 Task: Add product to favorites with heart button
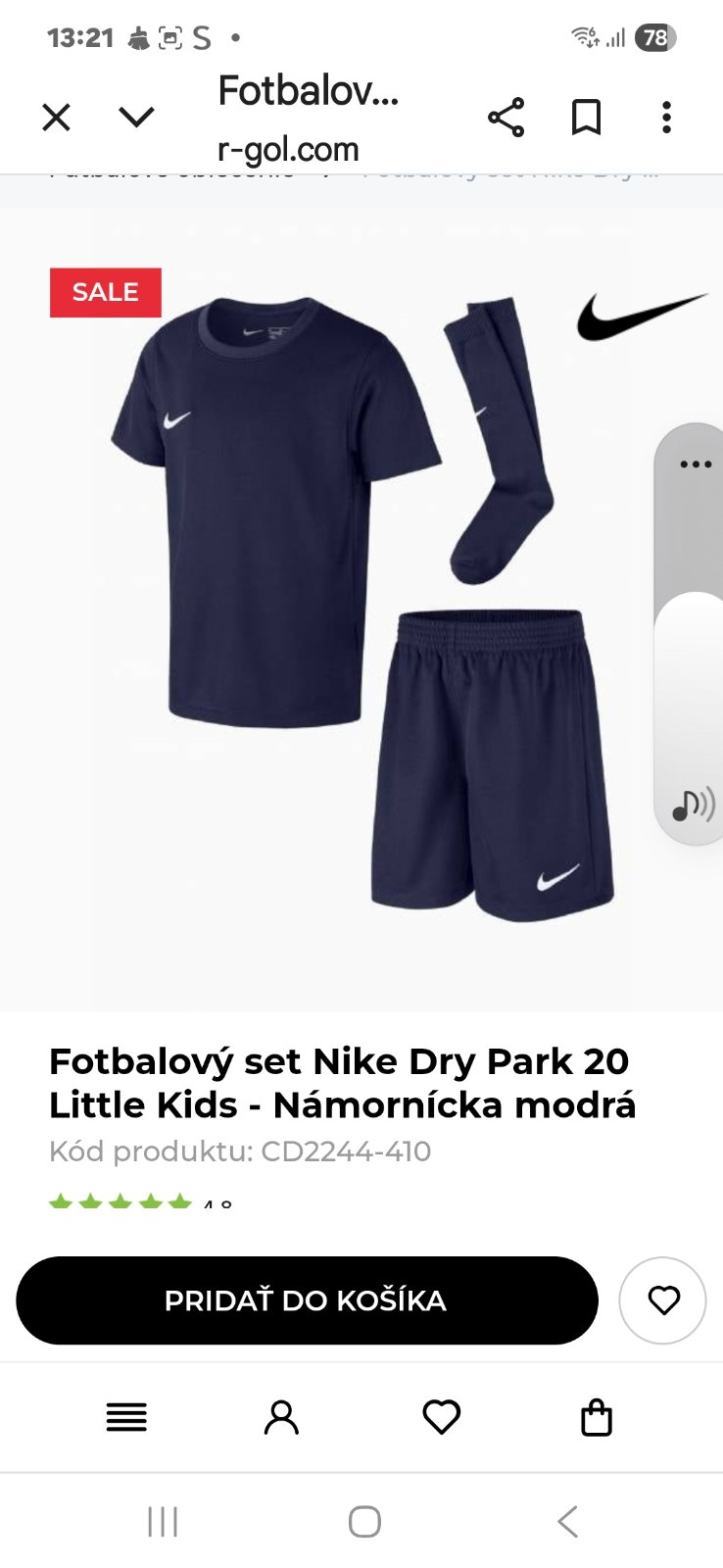tap(663, 1300)
